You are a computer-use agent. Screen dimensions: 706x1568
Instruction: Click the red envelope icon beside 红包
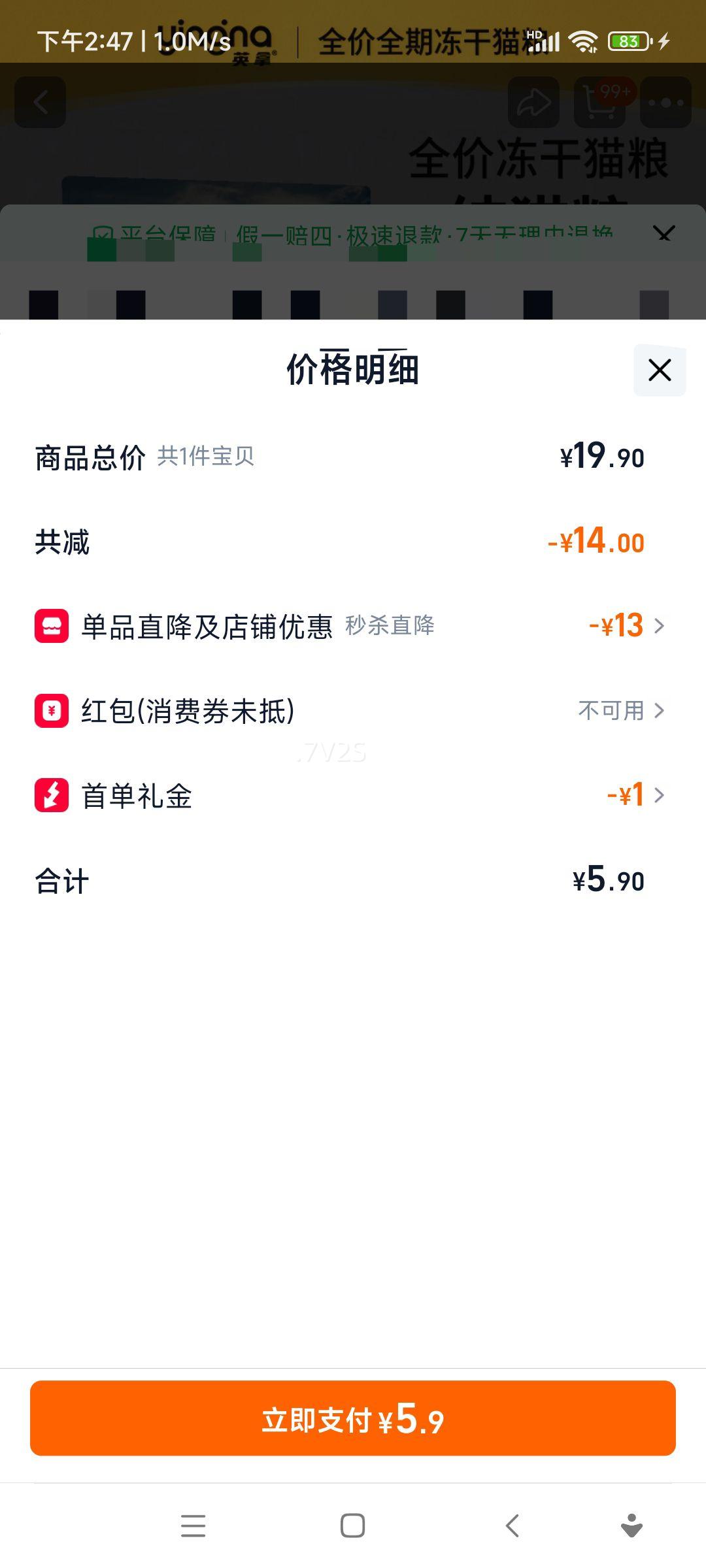pyautogui.click(x=50, y=711)
